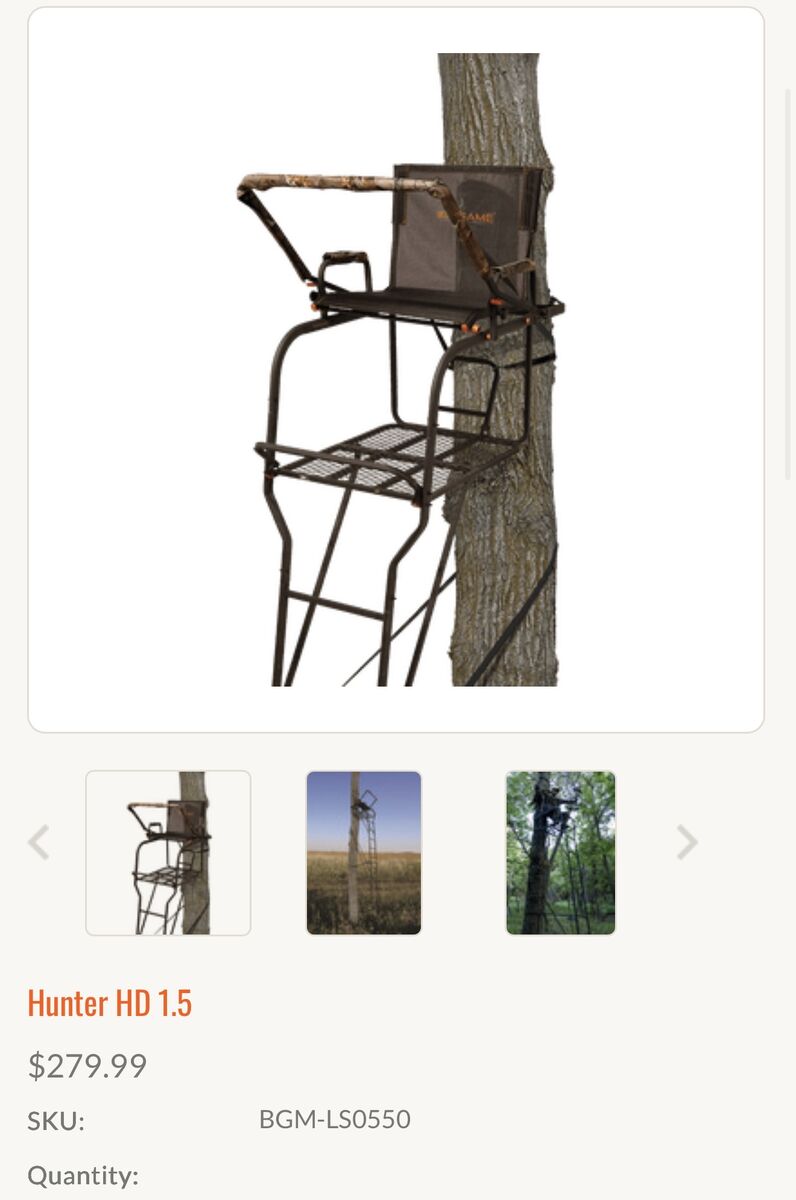The image size is (796, 1200).
Task: Select the SKU value BGM-LS0550
Action: (334, 1120)
